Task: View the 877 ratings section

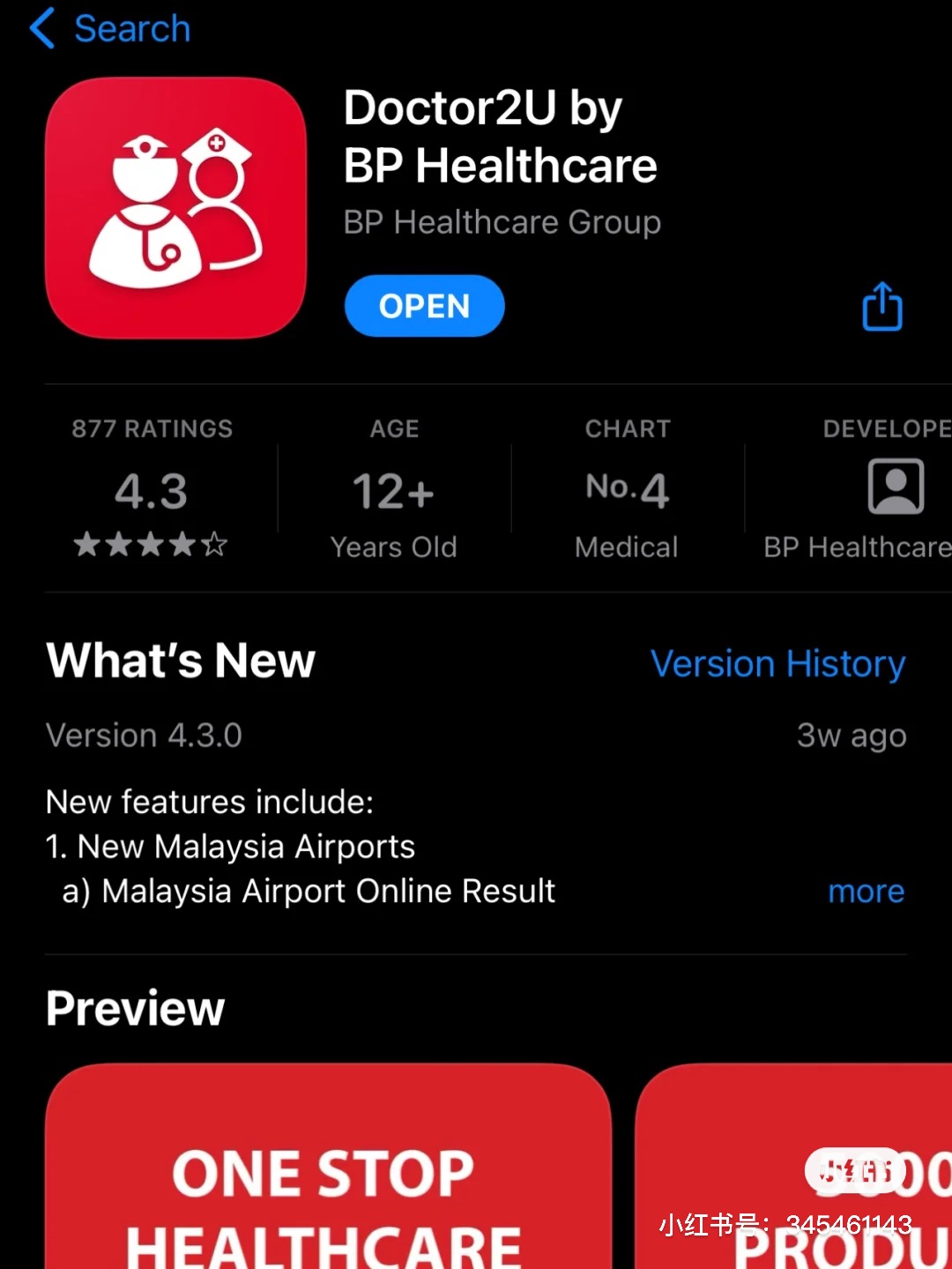Action: (152, 488)
